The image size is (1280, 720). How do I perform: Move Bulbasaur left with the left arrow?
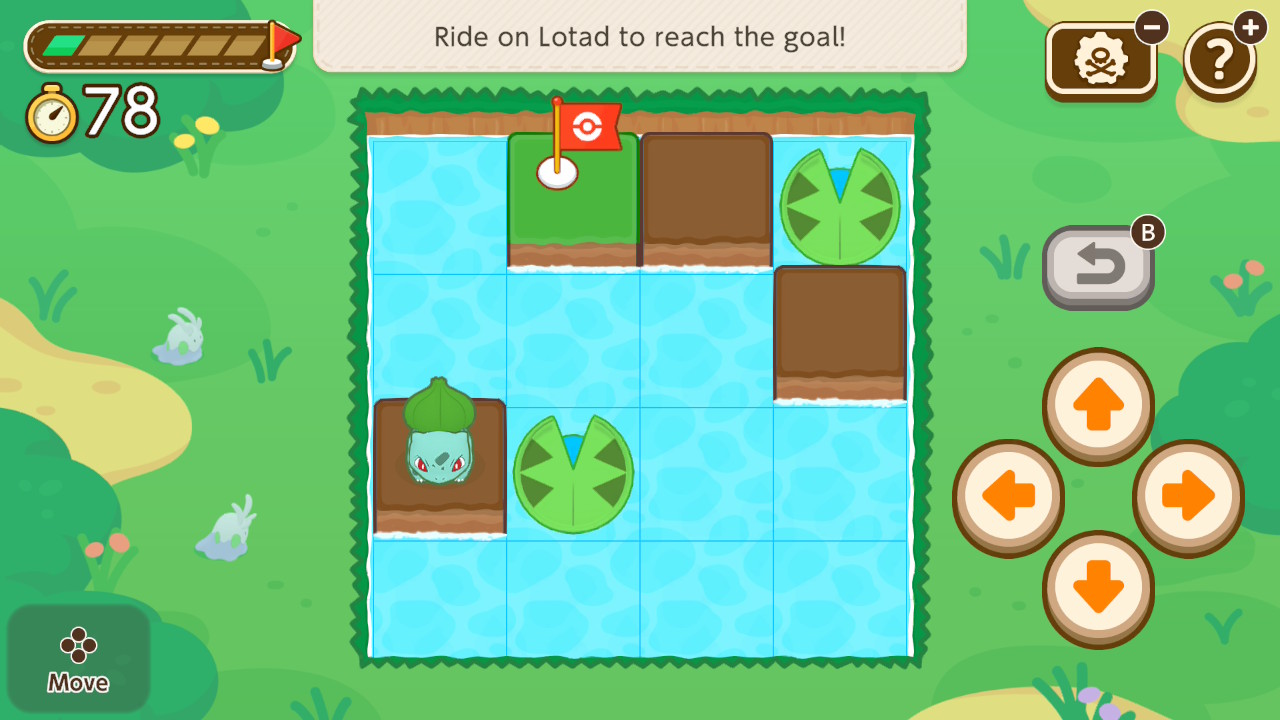click(1008, 496)
